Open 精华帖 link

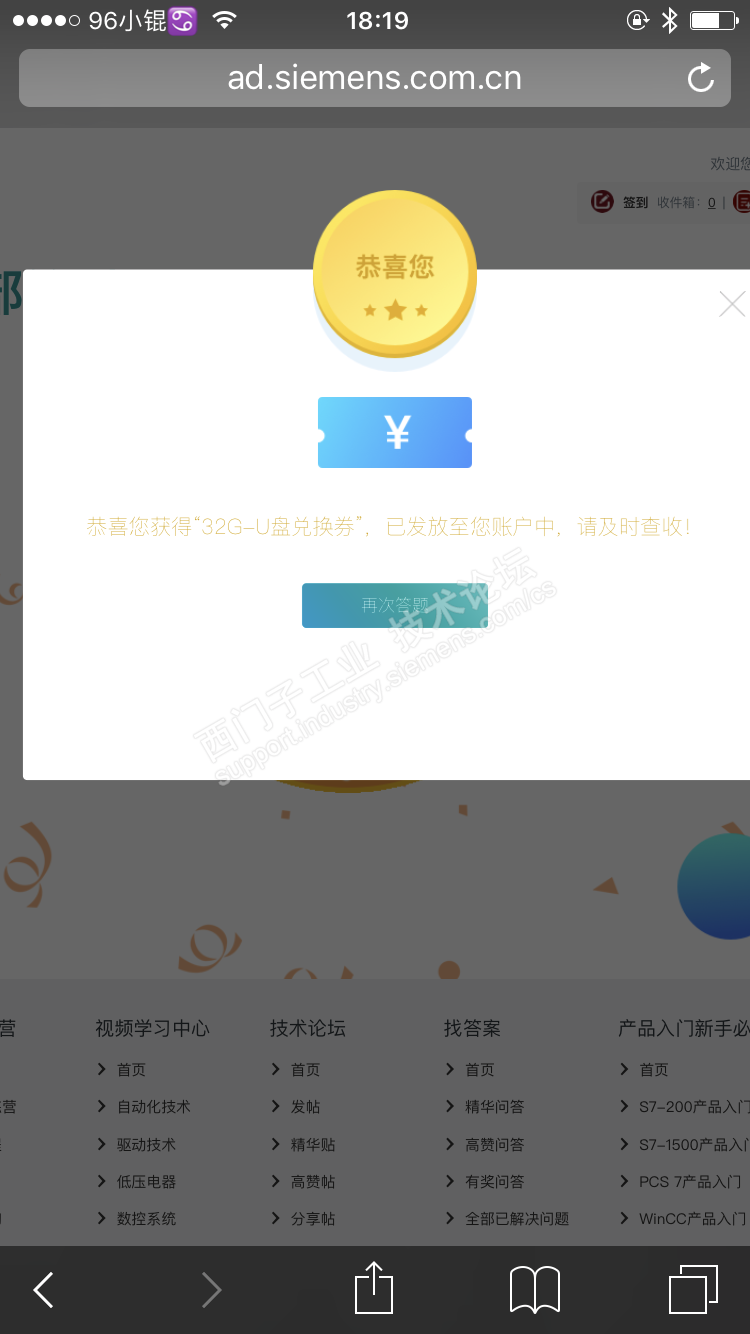pyautogui.click(x=313, y=1145)
